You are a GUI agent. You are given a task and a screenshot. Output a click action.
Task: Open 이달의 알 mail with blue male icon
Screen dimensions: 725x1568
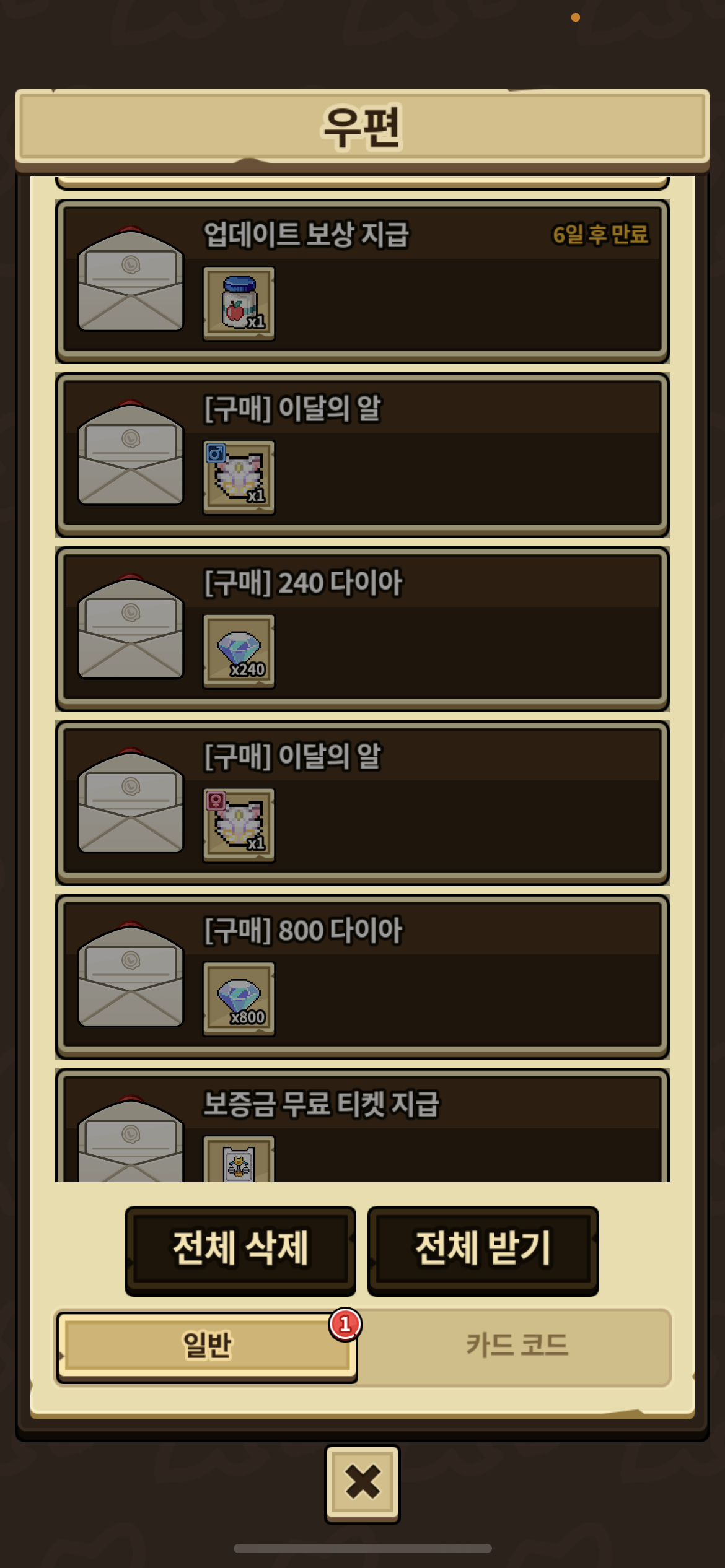tap(362, 455)
